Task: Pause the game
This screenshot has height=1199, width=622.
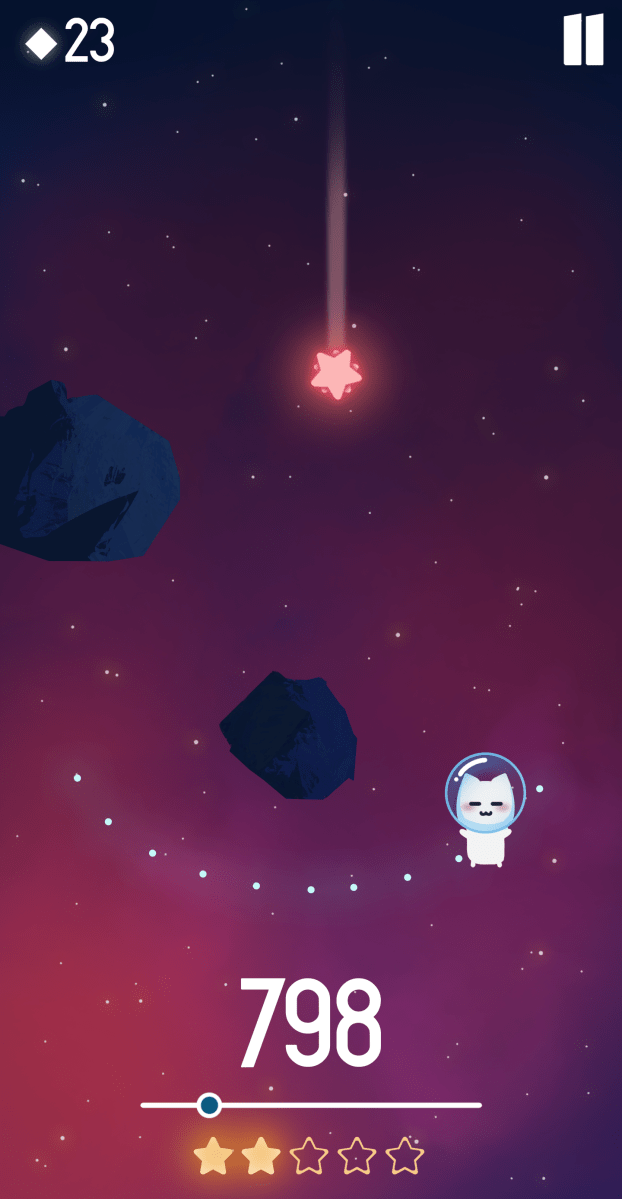Action: [583, 40]
